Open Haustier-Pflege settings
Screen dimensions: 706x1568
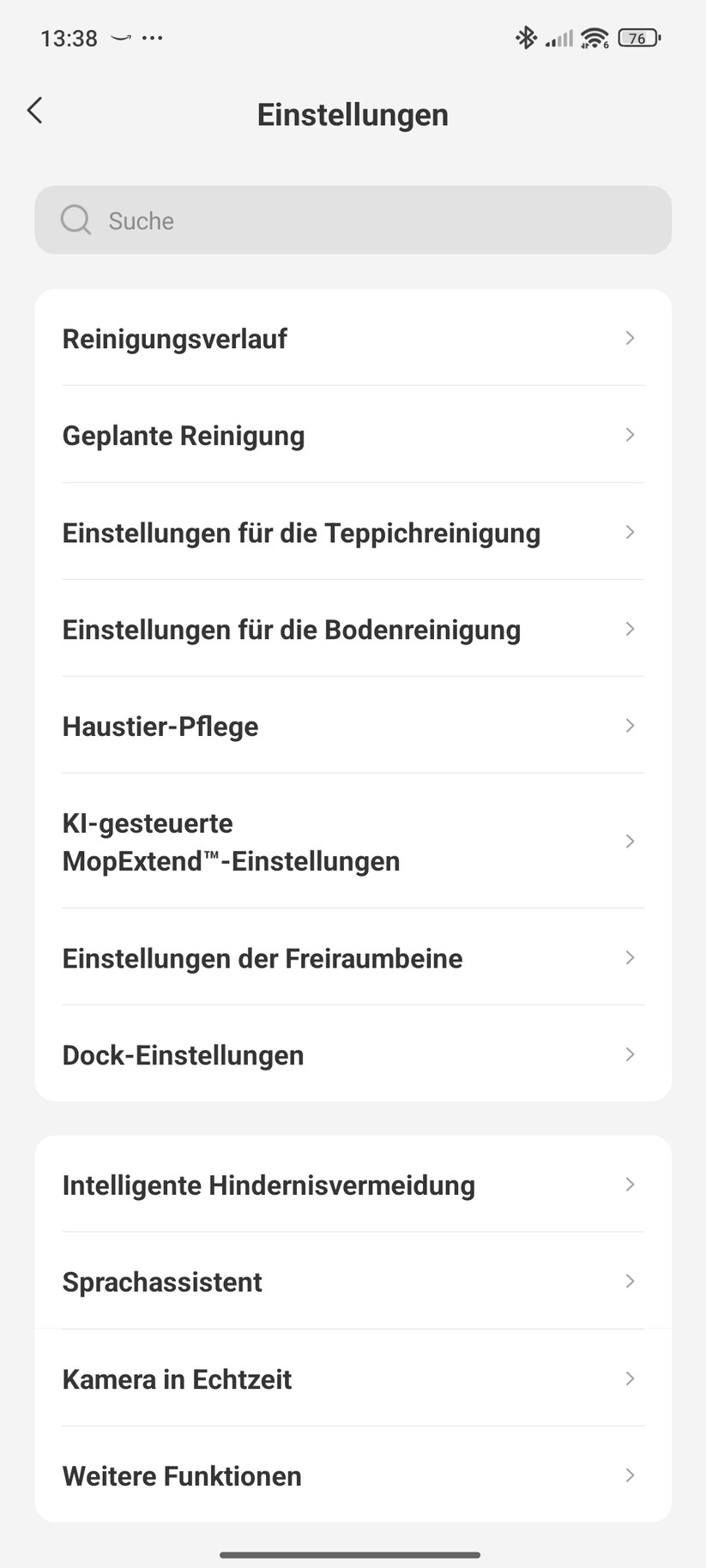(x=353, y=727)
